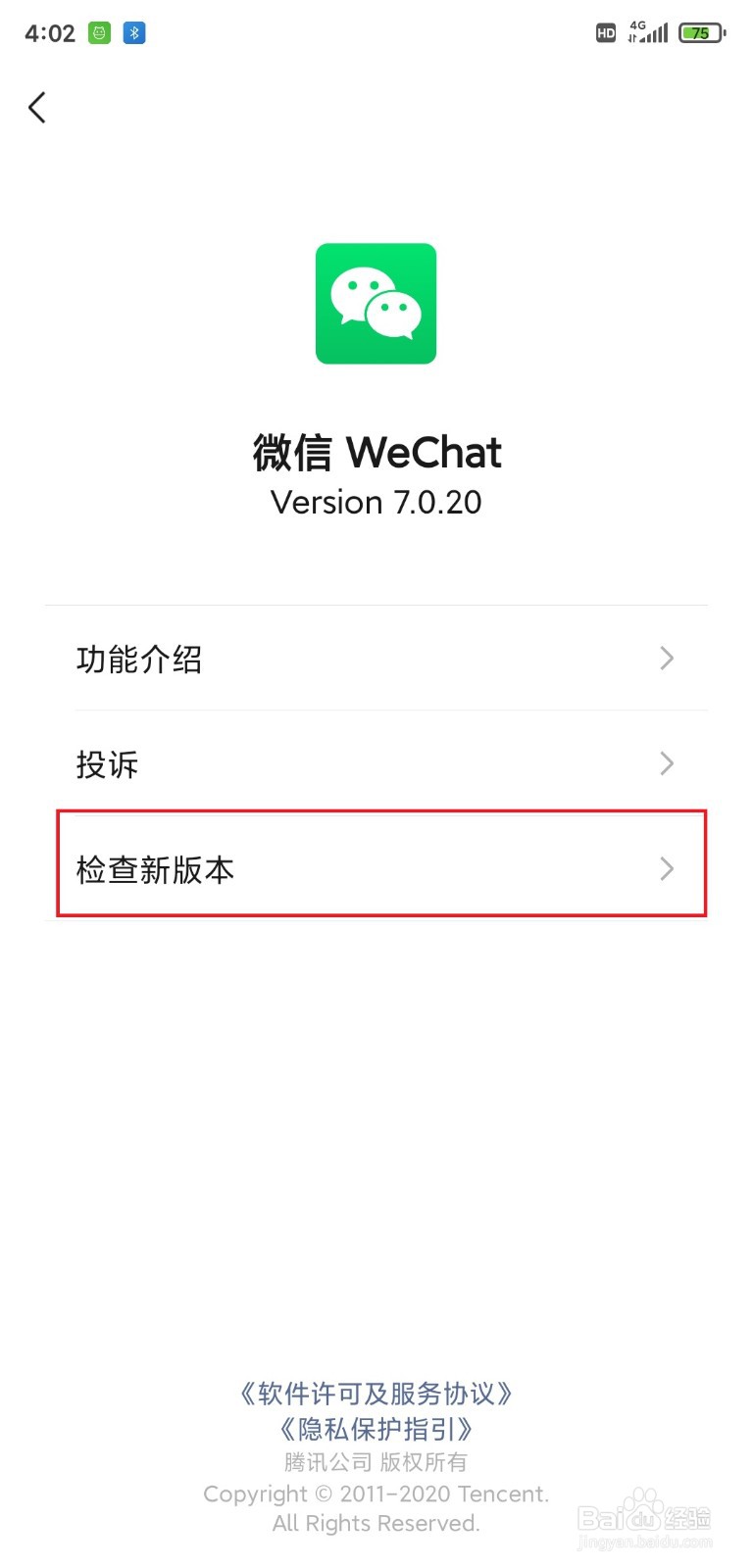Tap the 微信 WeChat title text
753x1568 pixels.
coord(376,453)
